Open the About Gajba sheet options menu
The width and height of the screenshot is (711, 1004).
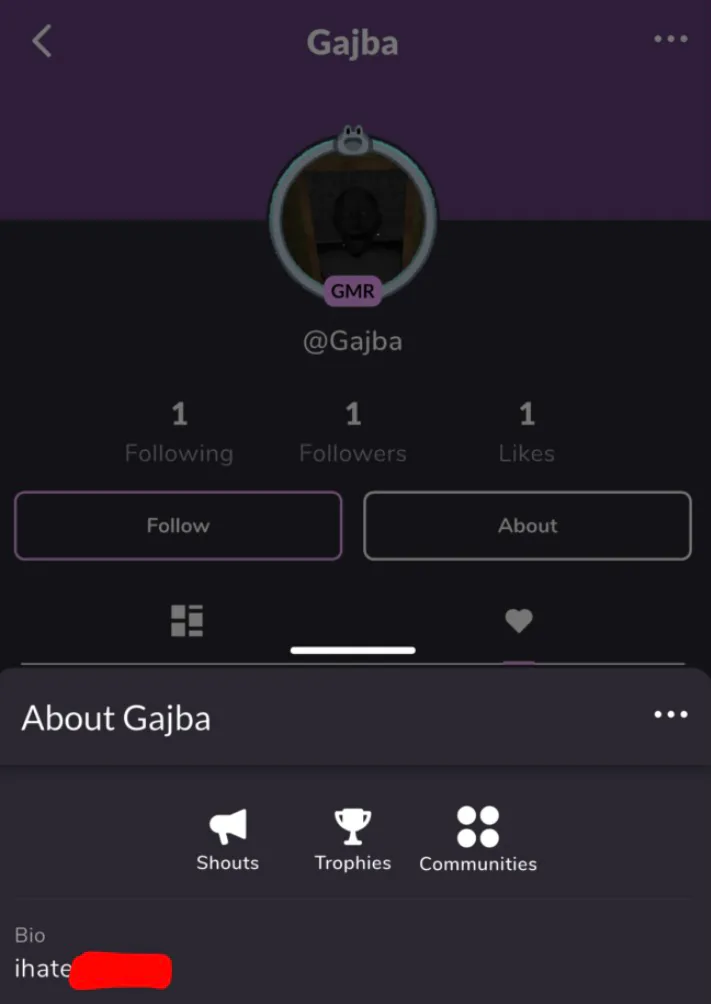tap(670, 714)
